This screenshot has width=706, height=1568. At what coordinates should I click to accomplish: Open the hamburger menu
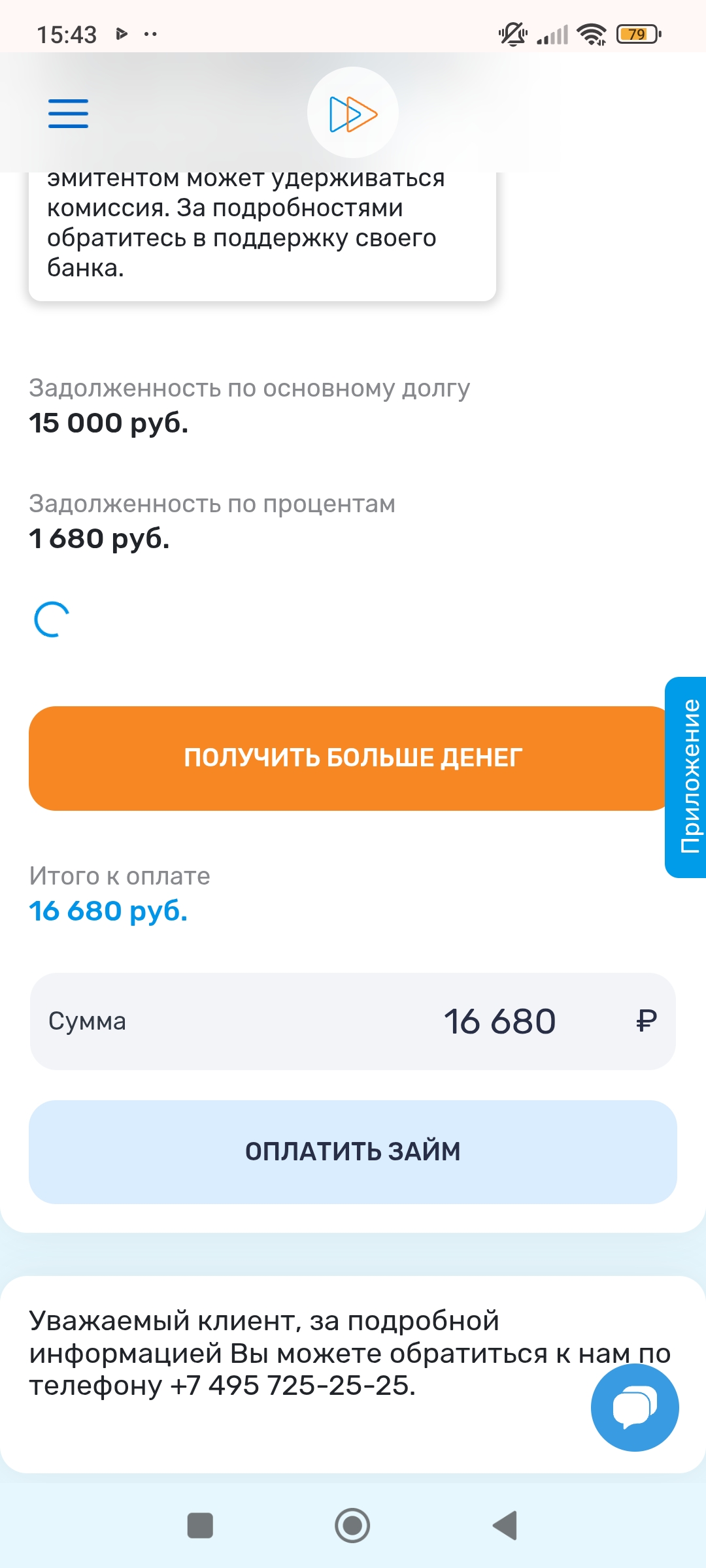(68, 114)
